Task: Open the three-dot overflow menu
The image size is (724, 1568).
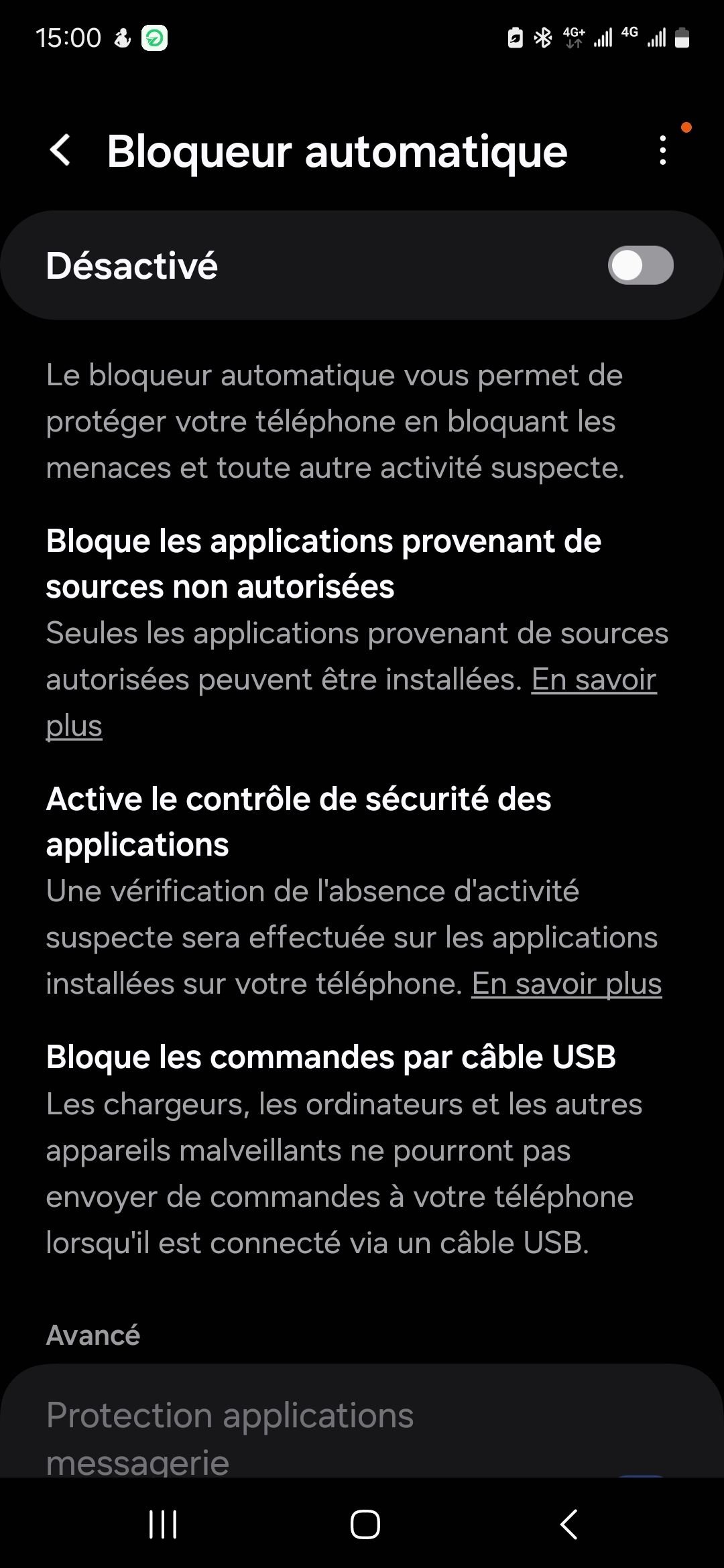Action: point(662,151)
